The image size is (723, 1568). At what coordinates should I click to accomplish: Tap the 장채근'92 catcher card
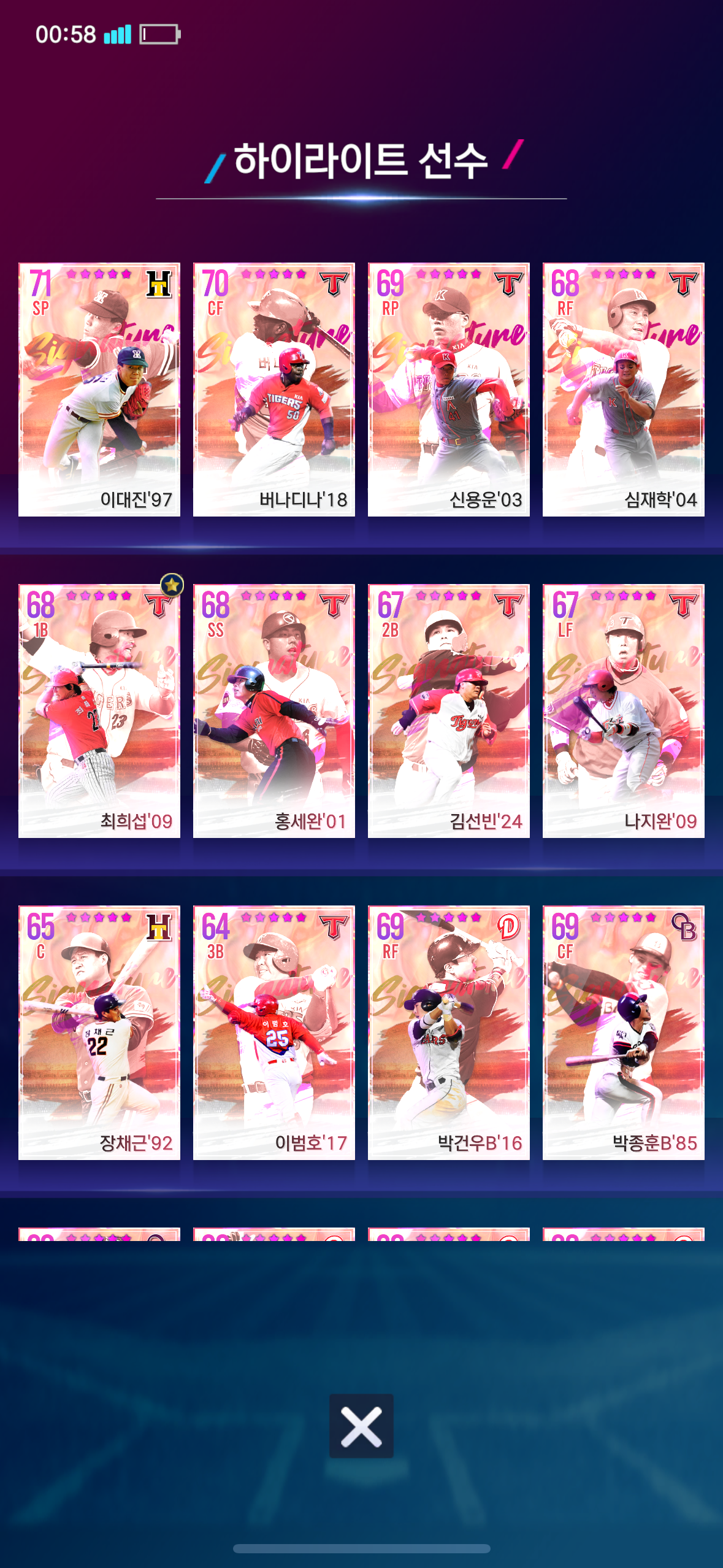[99, 1032]
